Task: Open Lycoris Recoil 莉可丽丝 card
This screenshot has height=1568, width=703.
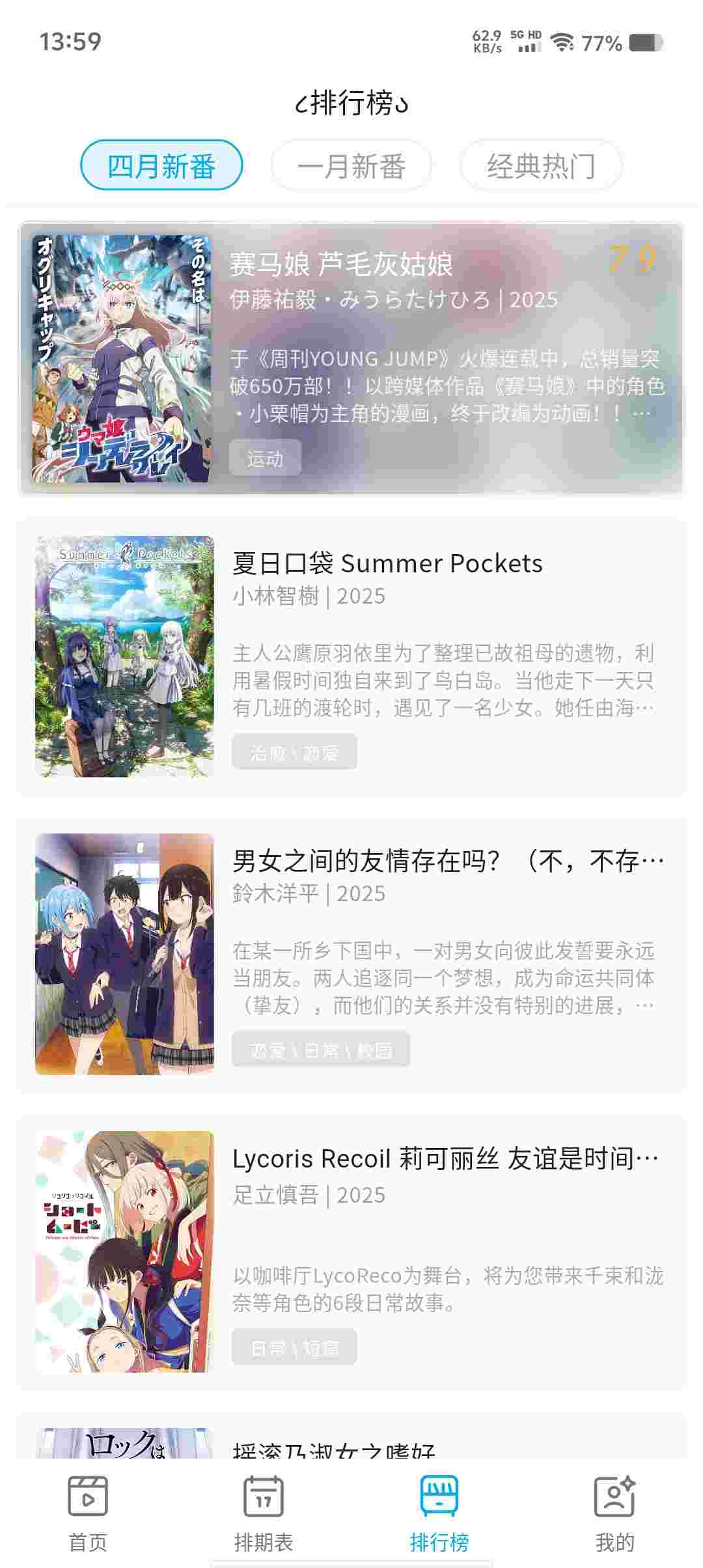Action: pos(351,1252)
